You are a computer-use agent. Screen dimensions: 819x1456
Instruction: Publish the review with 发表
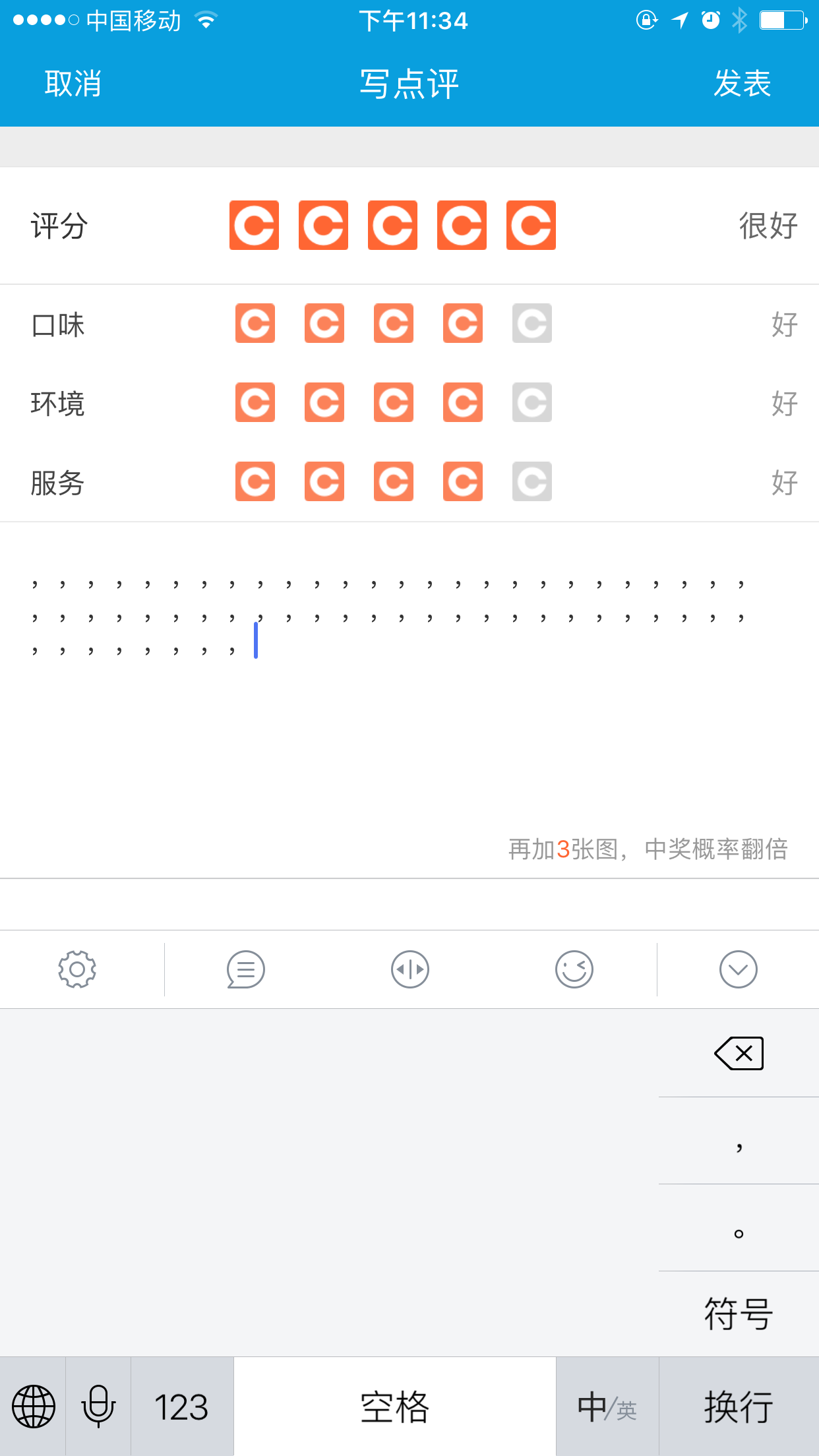(x=743, y=84)
